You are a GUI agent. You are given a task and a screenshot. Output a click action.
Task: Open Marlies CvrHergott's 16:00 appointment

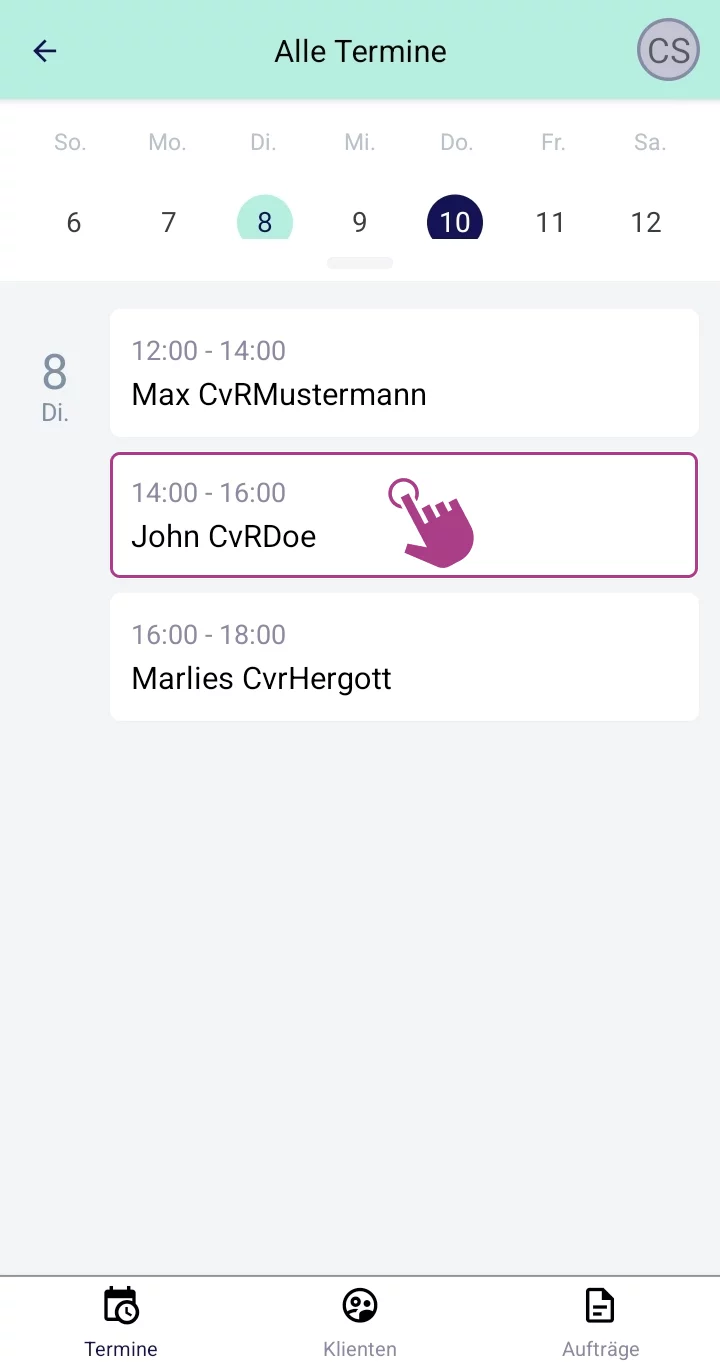(x=404, y=657)
